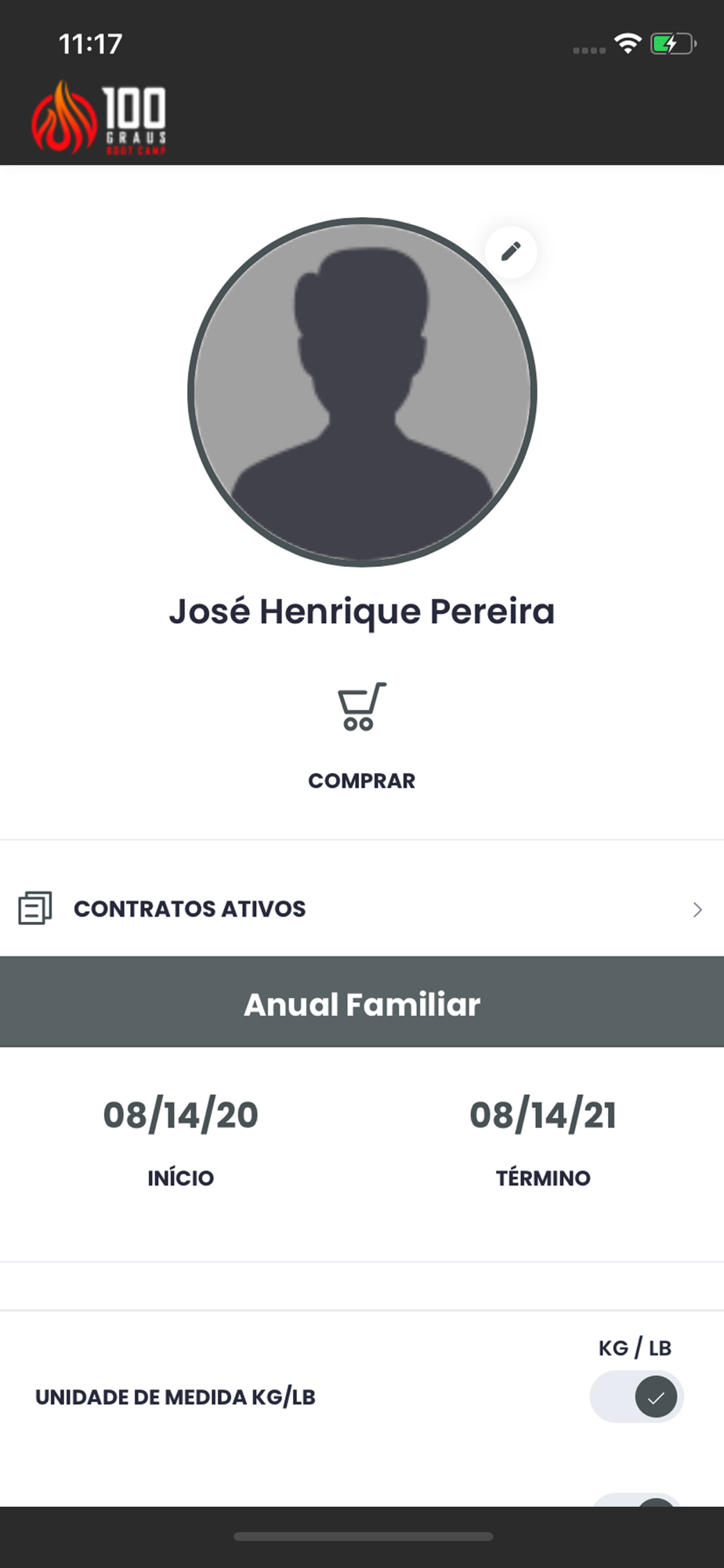Open the Contratos Ativos row
Image resolution: width=724 pixels, height=1568 pixels.
(x=362, y=909)
